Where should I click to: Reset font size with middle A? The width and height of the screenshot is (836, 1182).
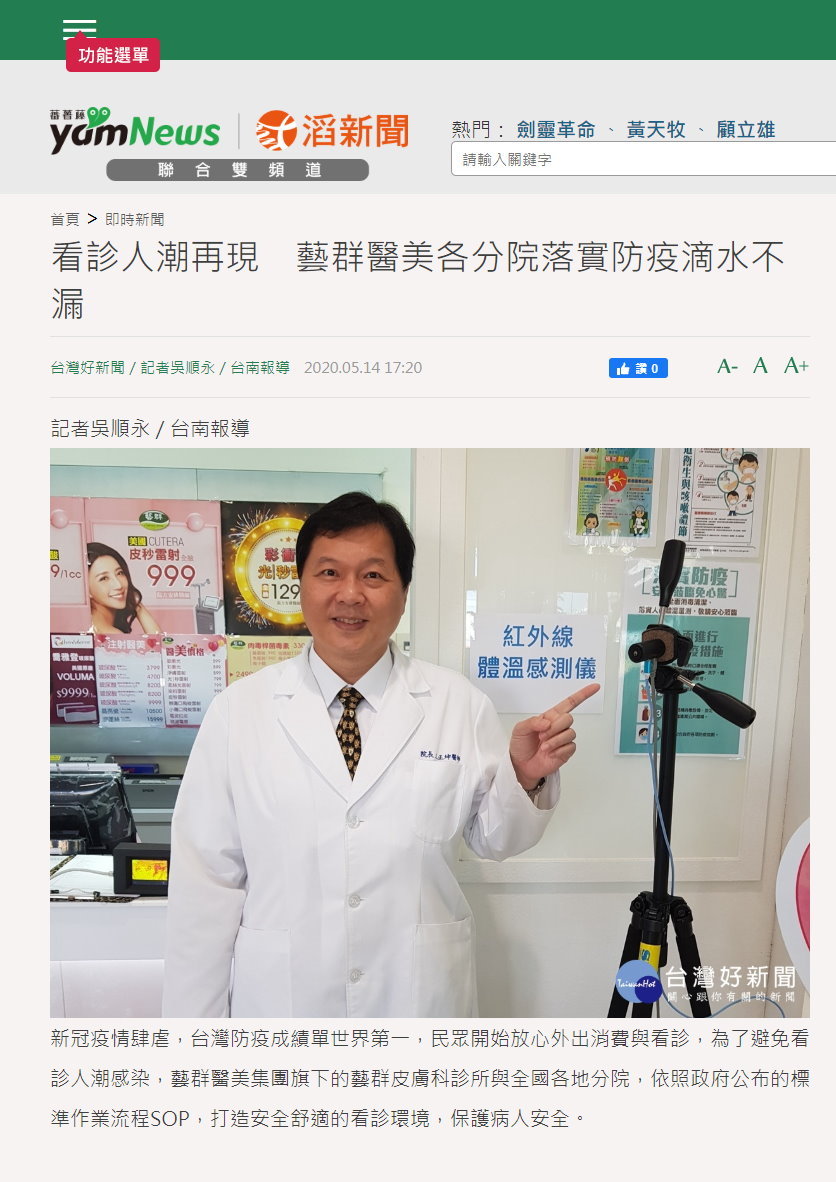tap(760, 366)
